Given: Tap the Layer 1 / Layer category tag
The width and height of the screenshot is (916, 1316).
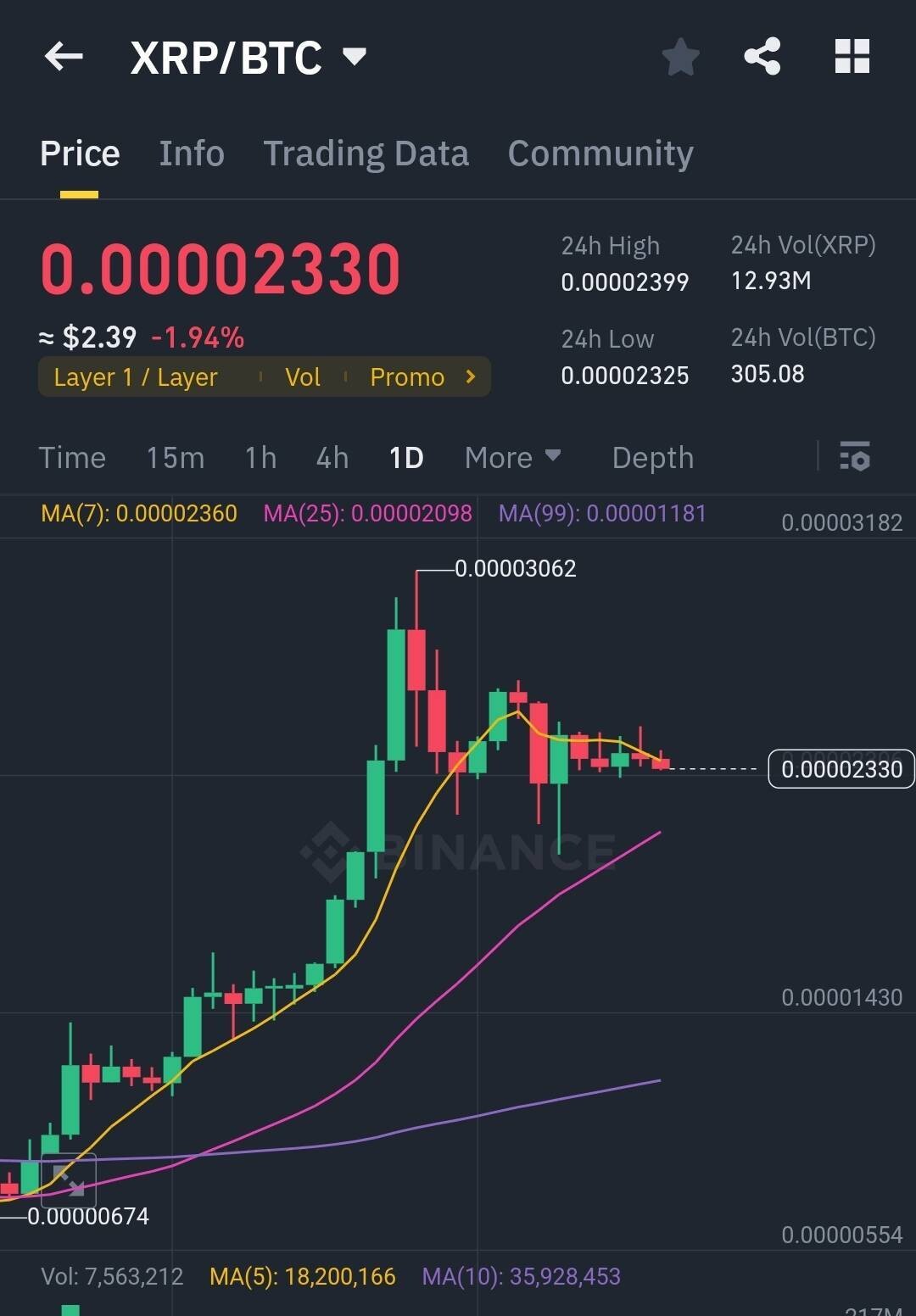Looking at the screenshot, I should pyautogui.click(x=136, y=376).
